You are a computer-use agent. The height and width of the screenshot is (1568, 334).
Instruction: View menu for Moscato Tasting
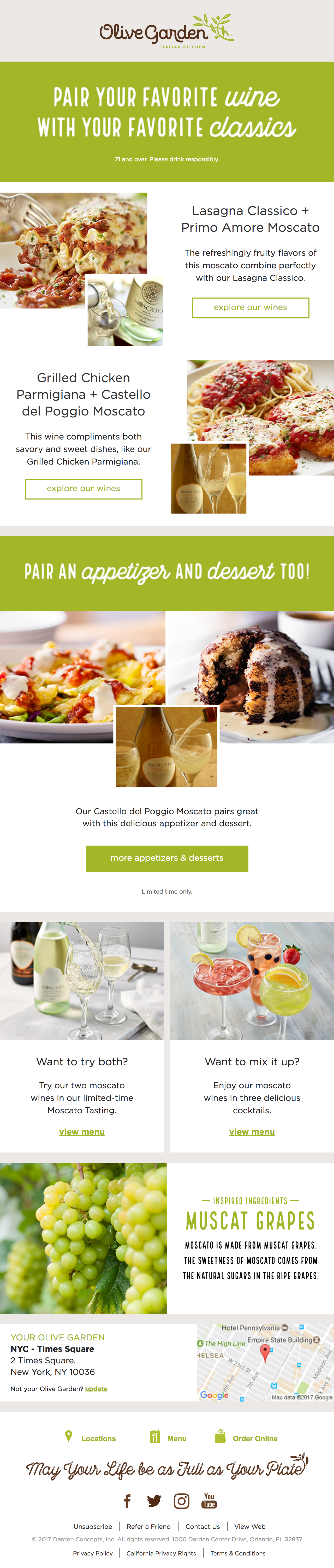pos(81,1132)
